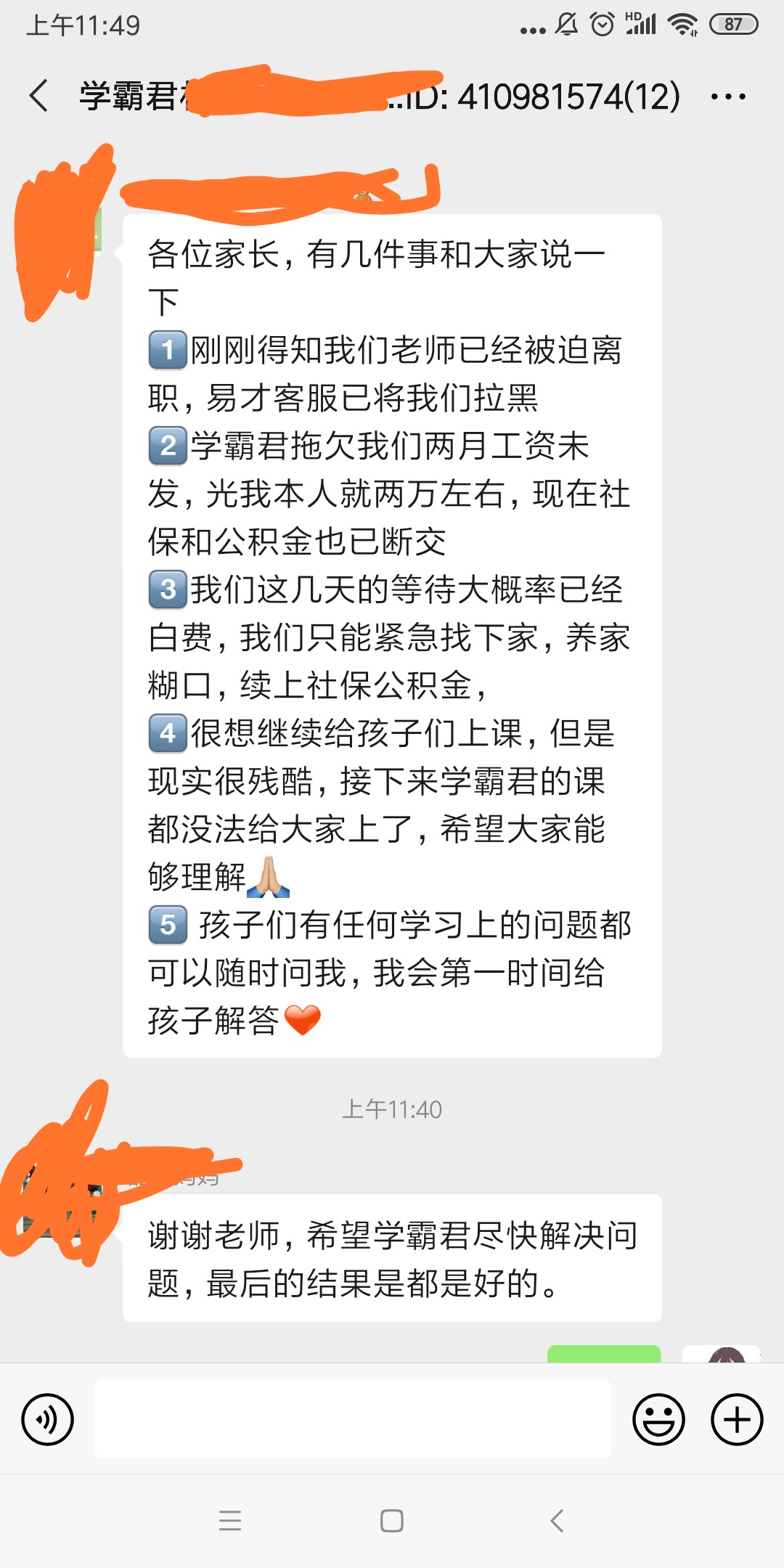Open the emoji picker
The height and width of the screenshot is (1568, 784).
tap(658, 1417)
